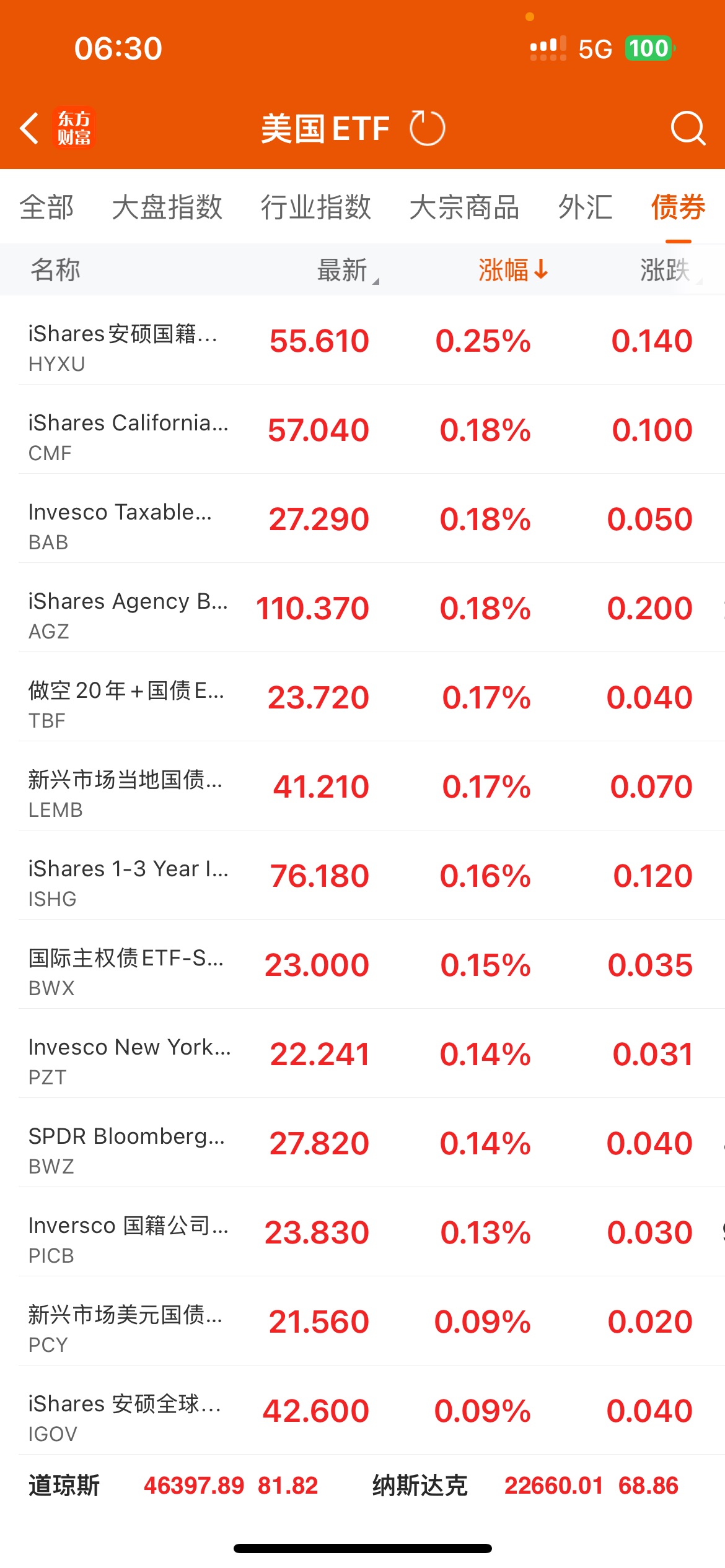
Task: Switch to the 大盘指数 tab
Action: click(167, 207)
